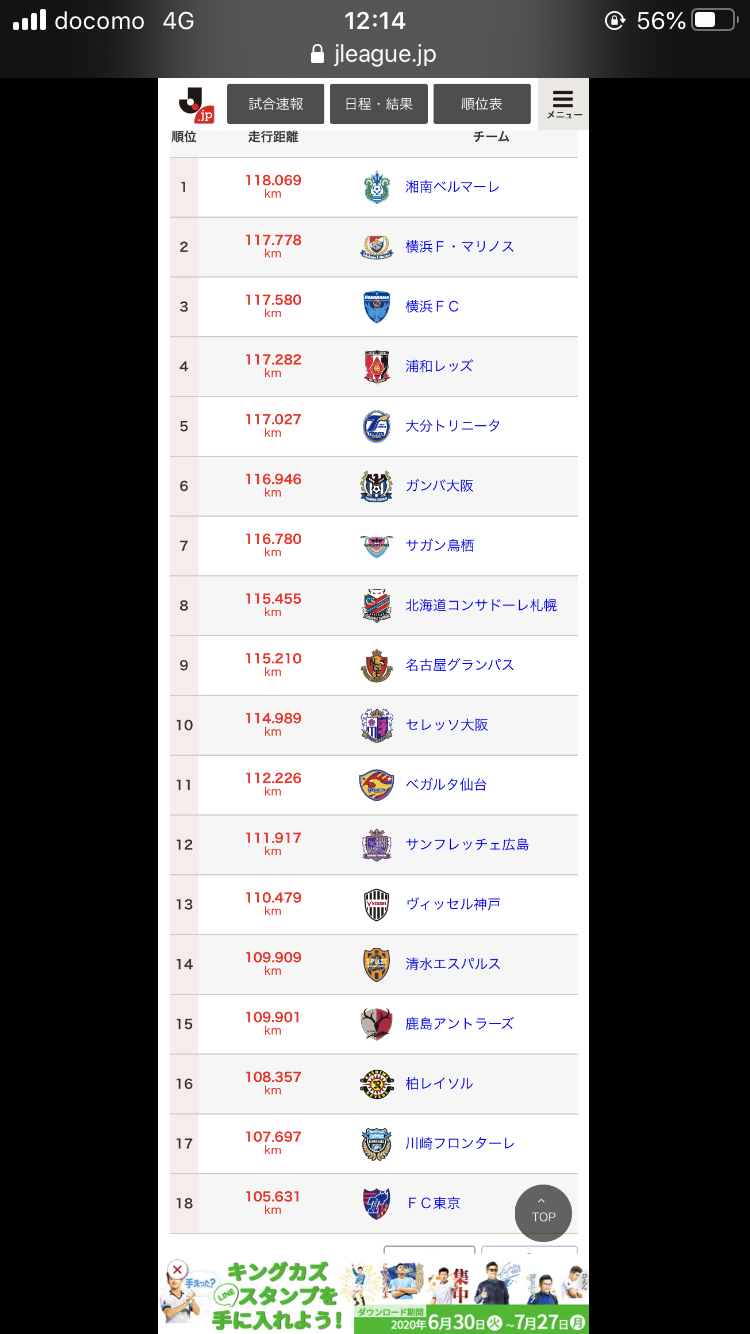This screenshot has height=1334, width=750.
Task: Open 大分トリニータ team details
Action: pos(452,426)
